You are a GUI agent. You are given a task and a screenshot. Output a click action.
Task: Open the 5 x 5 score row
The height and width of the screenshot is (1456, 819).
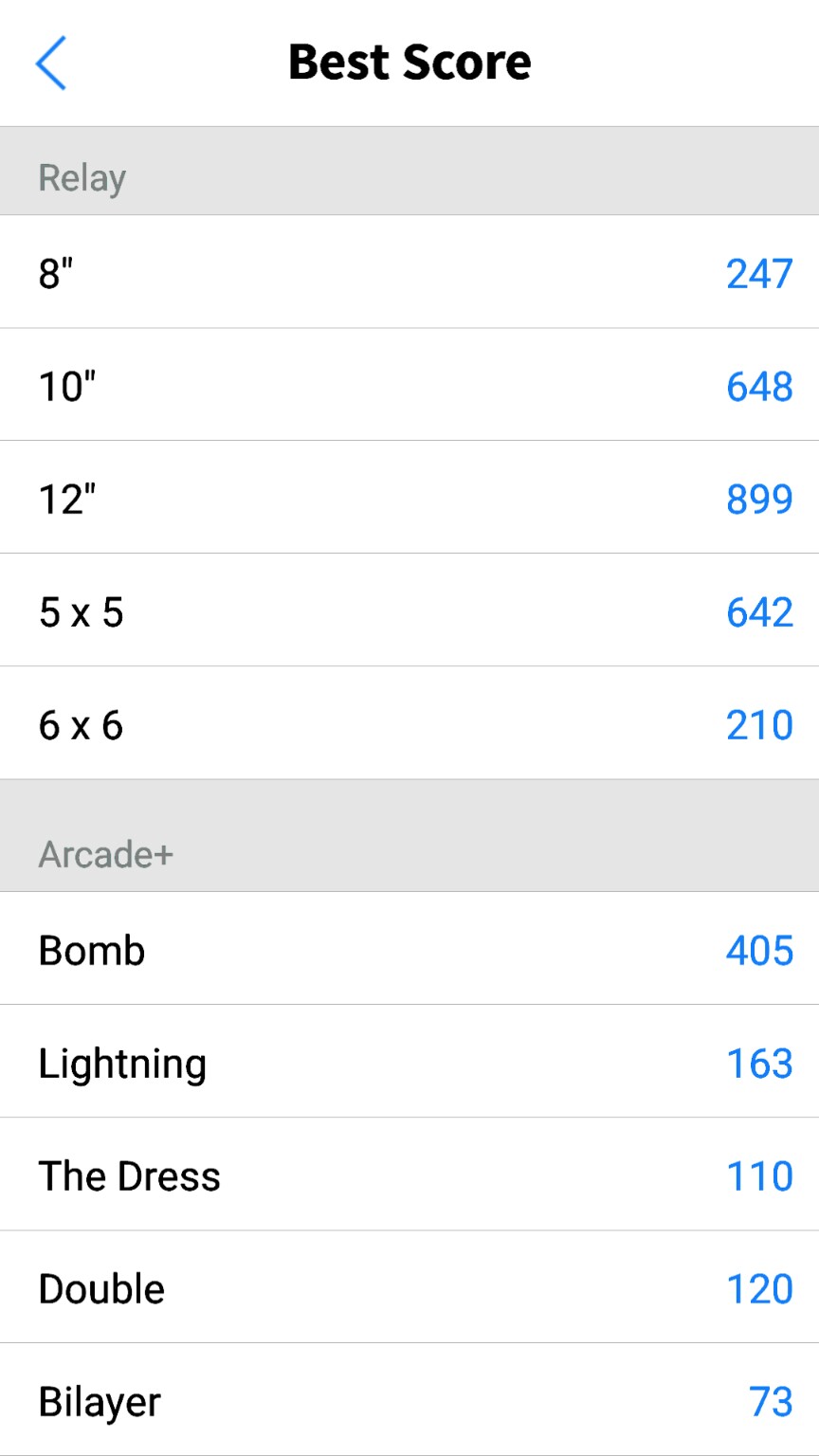pyautogui.click(x=409, y=611)
